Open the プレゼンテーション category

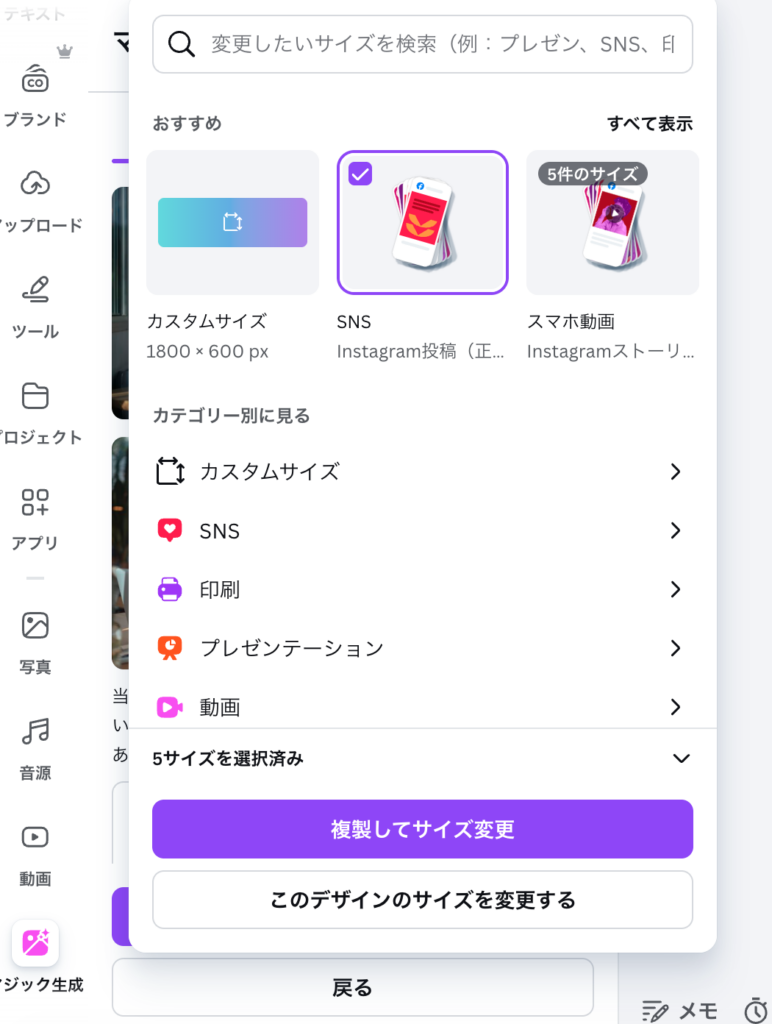point(422,648)
